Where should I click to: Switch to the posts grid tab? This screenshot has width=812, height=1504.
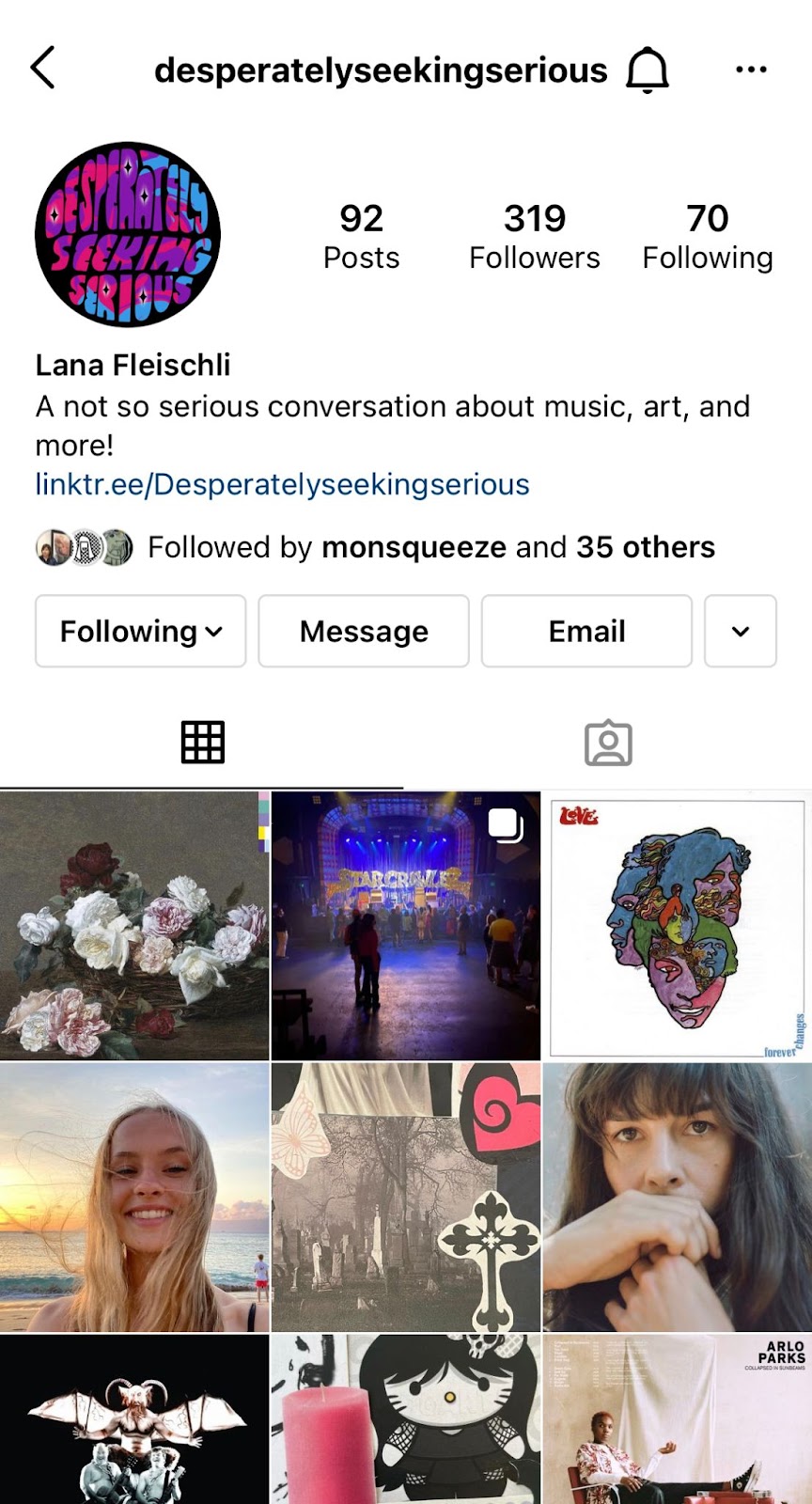coord(202,743)
